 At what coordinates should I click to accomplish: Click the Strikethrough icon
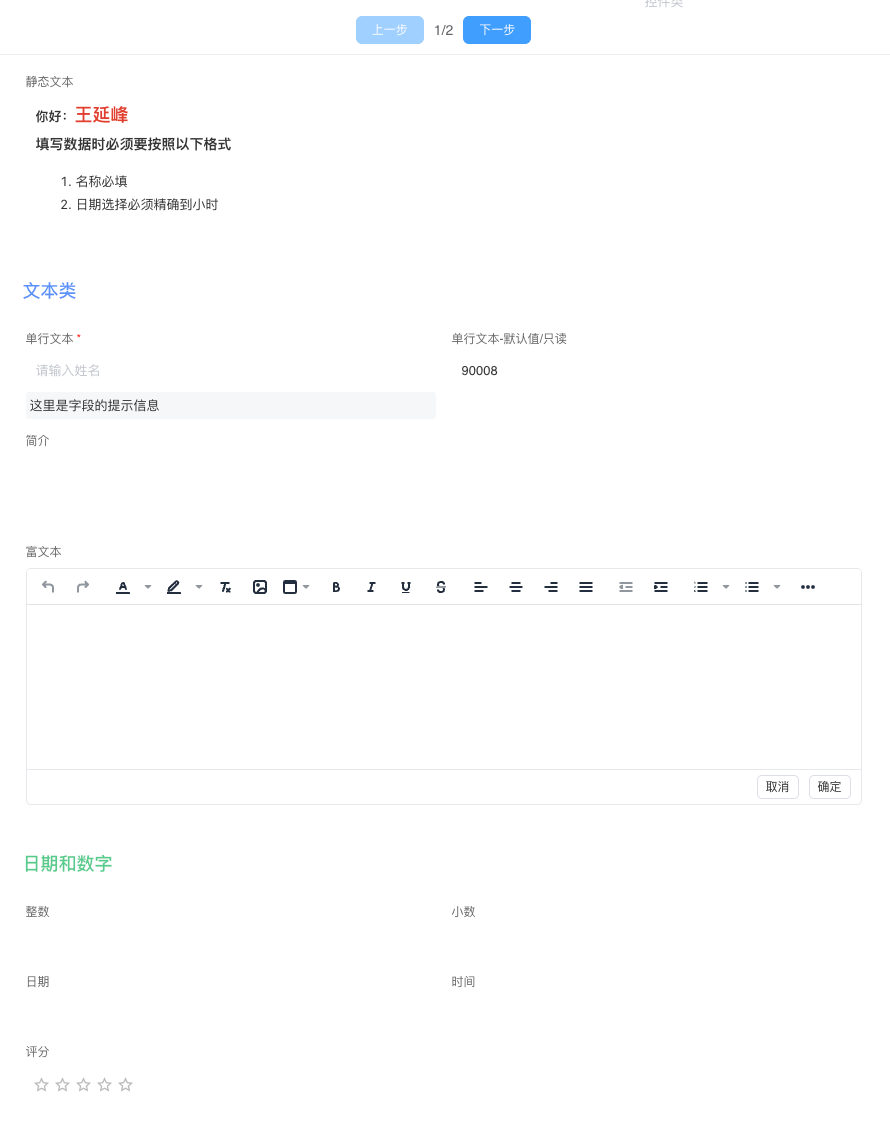point(441,587)
